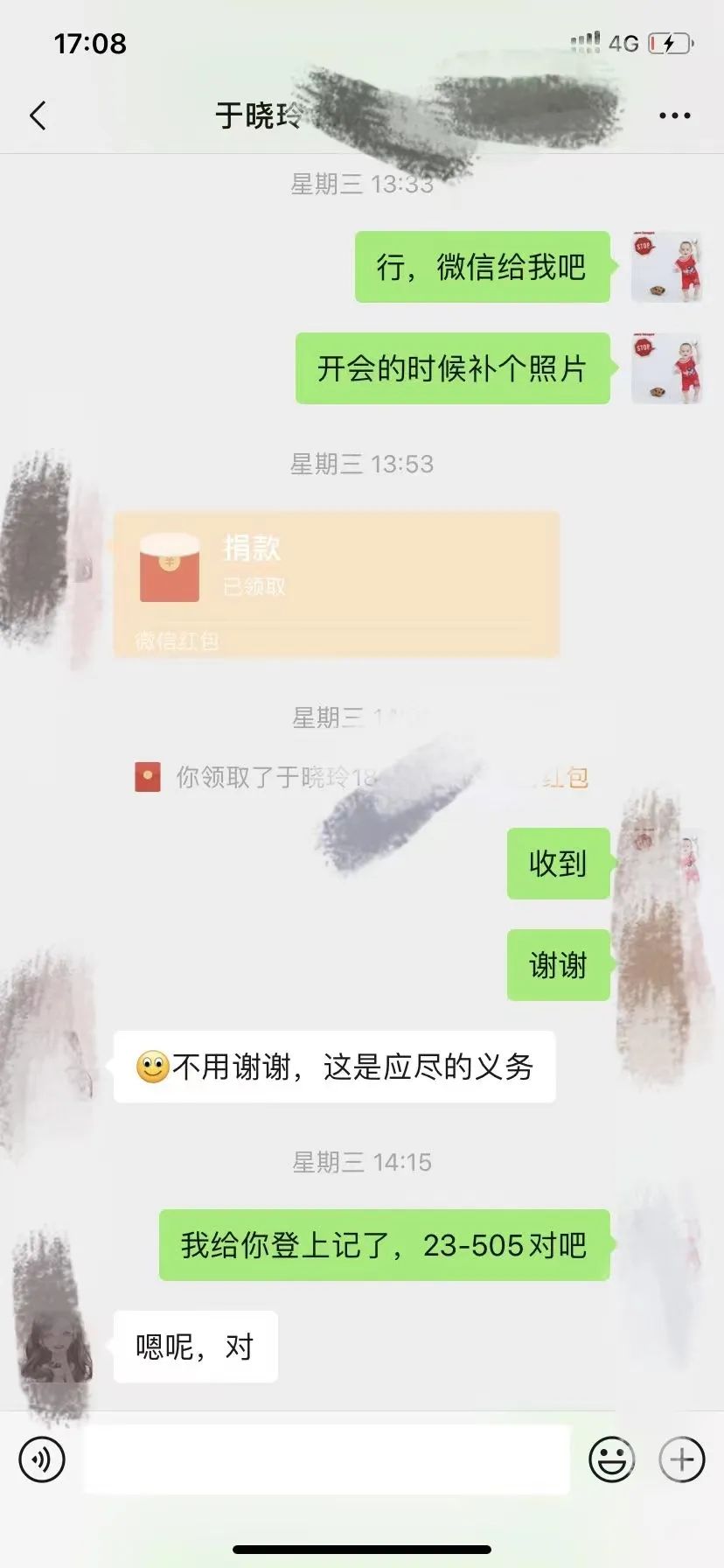
Task: Open the chat info overflow menu
Action: point(674,115)
